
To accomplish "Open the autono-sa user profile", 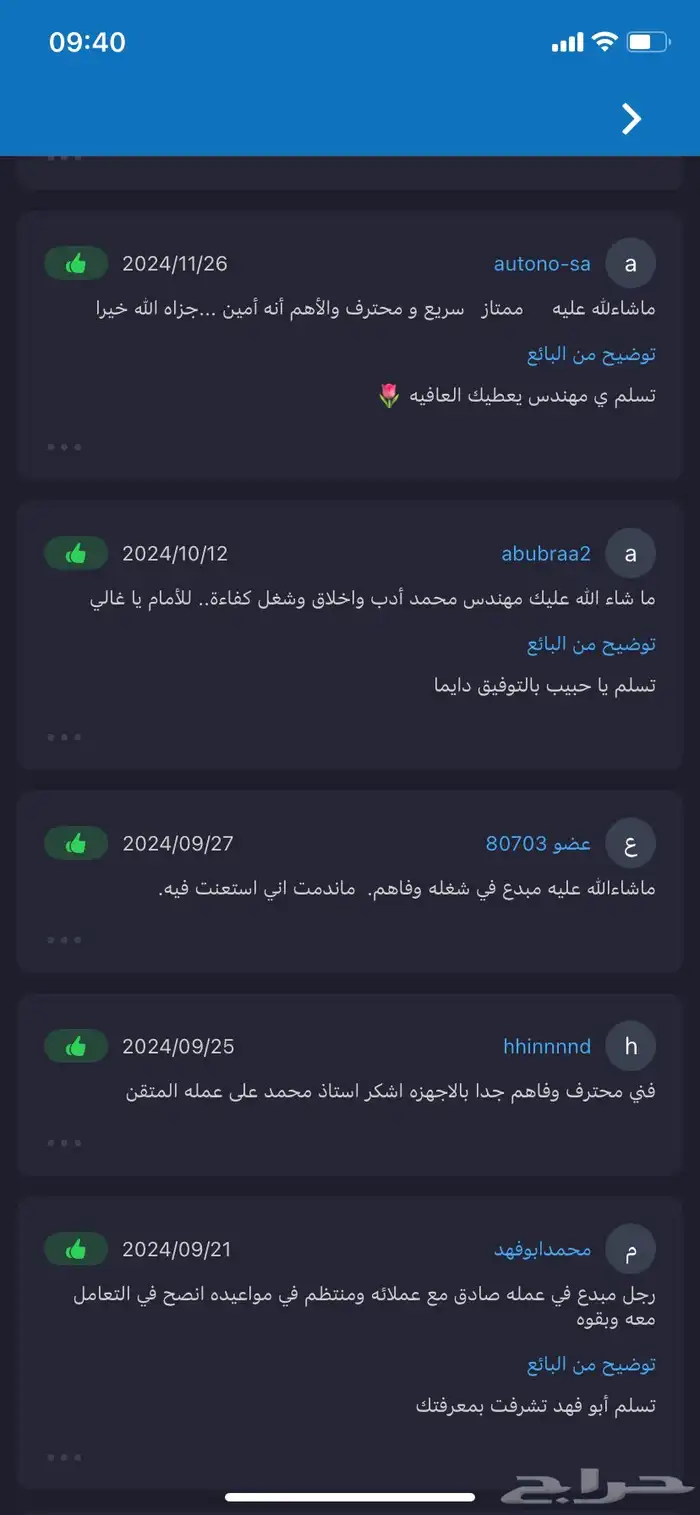I will (542, 264).
